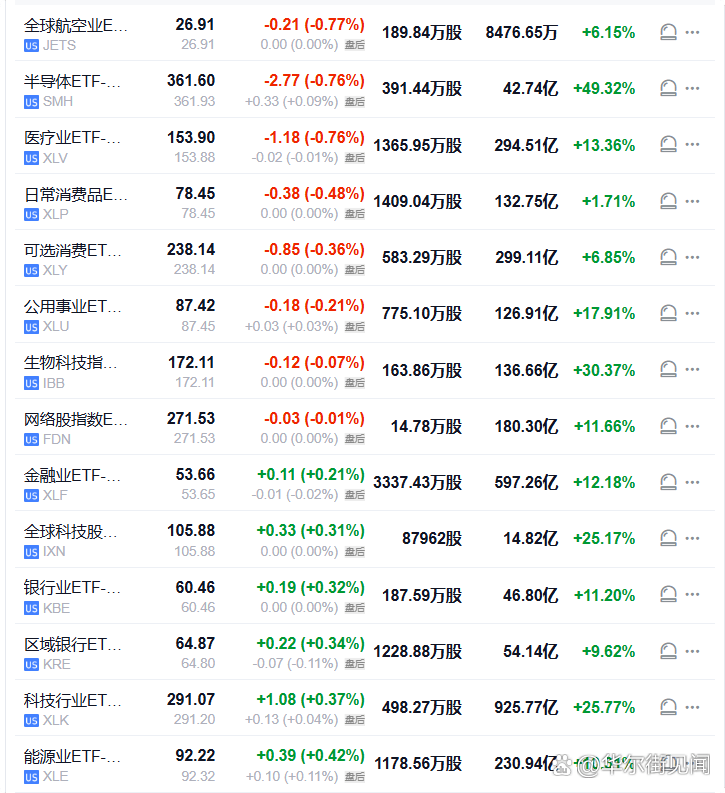Open the JETS global airlines ETF row

tap(76, 24)
